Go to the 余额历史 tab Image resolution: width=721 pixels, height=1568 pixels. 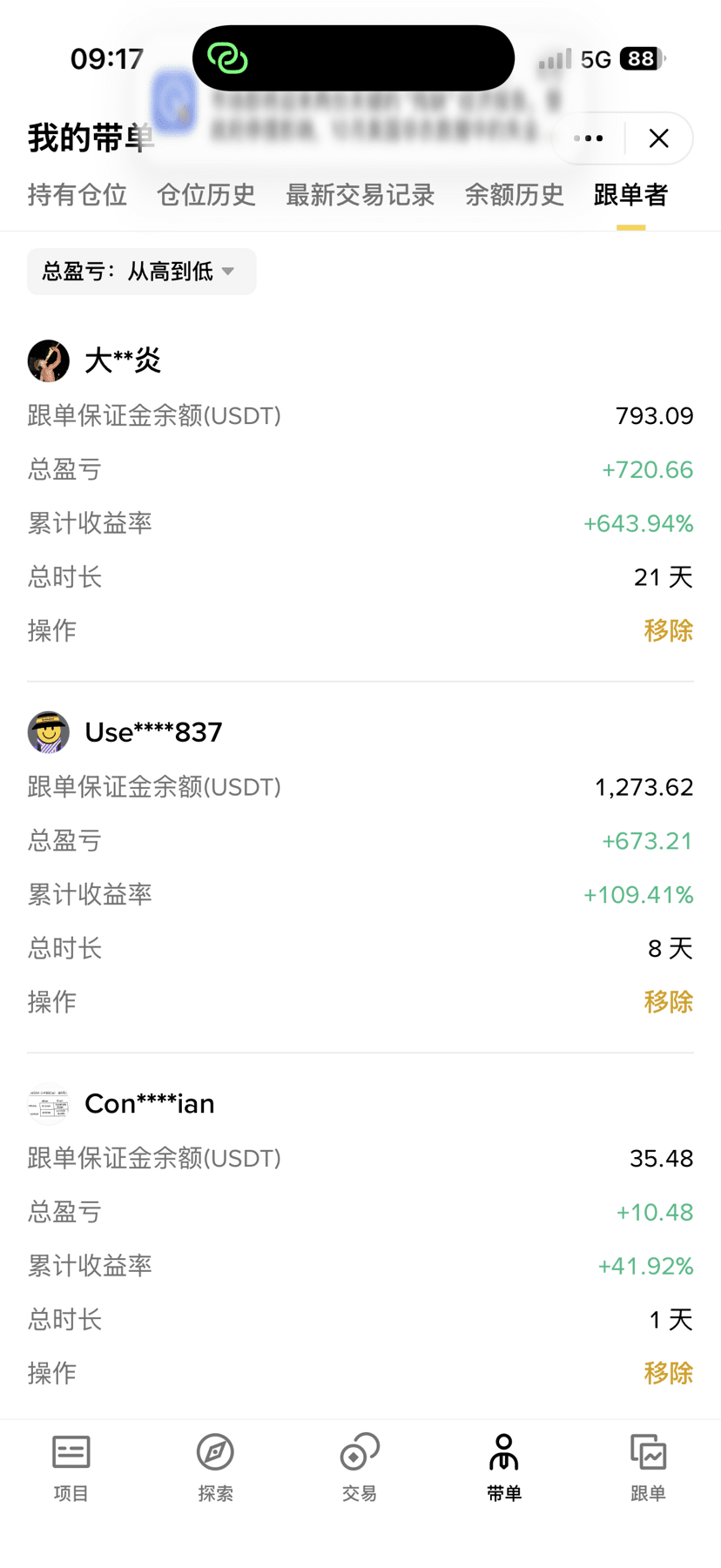[514, 195]
